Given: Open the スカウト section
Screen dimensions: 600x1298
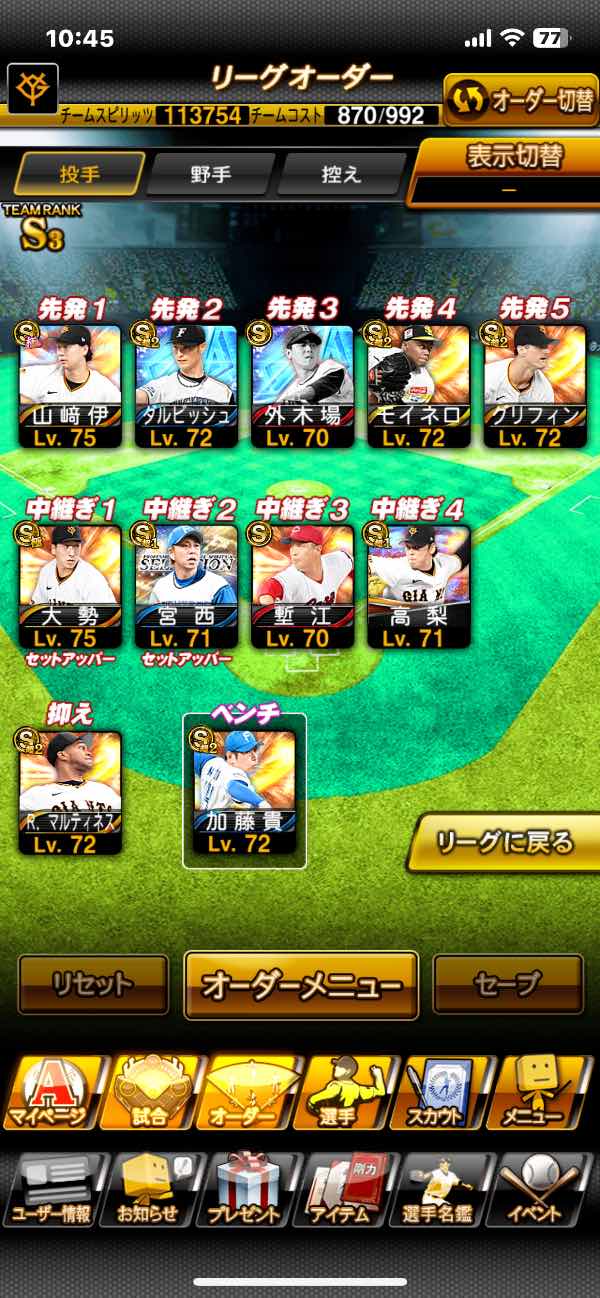Looking at the screenshot, I should pos(447,1092).
